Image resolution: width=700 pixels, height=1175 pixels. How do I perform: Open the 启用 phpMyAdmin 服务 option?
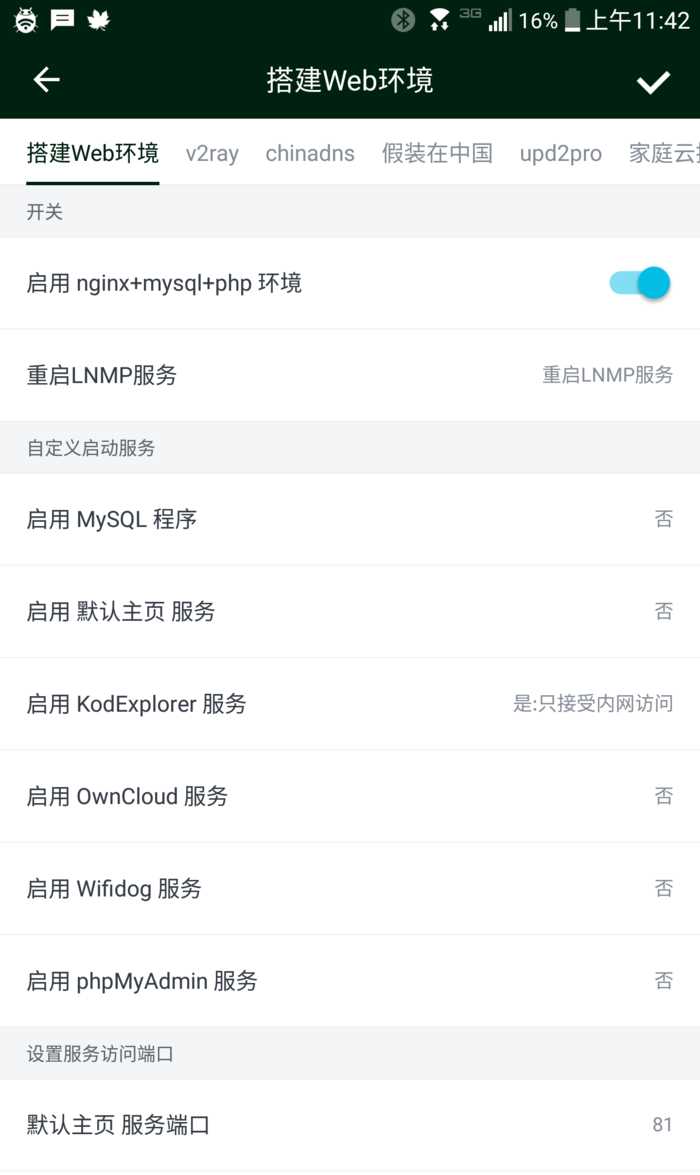[350, 981]
